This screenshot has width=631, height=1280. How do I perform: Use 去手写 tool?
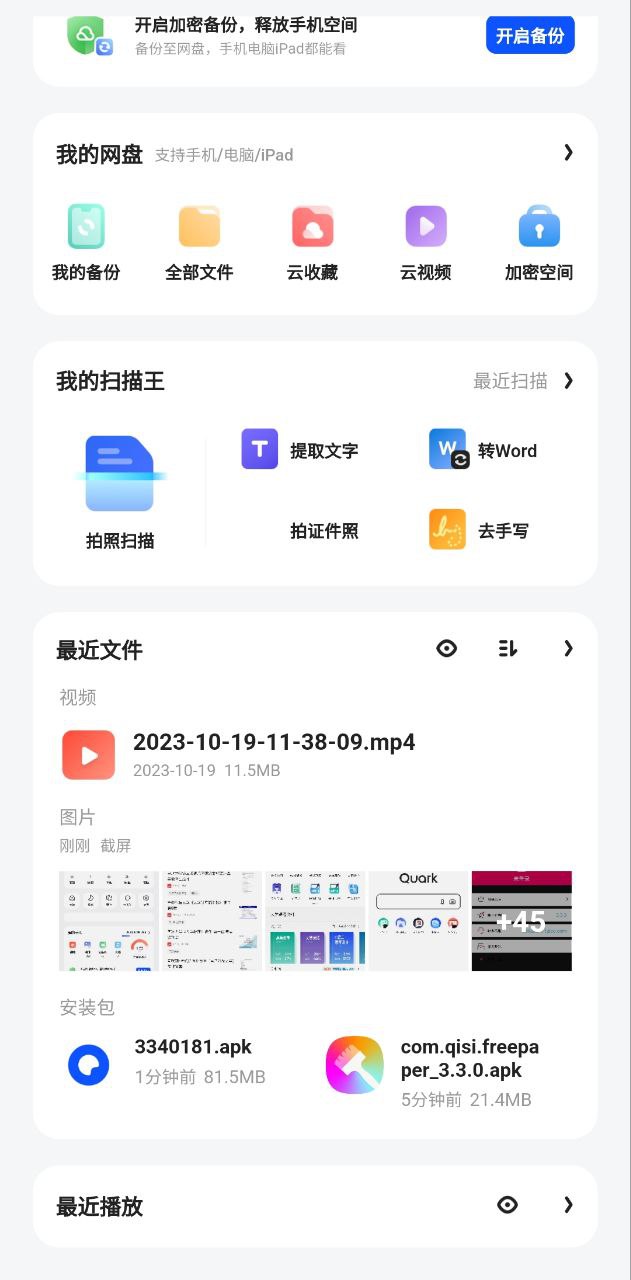(x=479, y=530)
